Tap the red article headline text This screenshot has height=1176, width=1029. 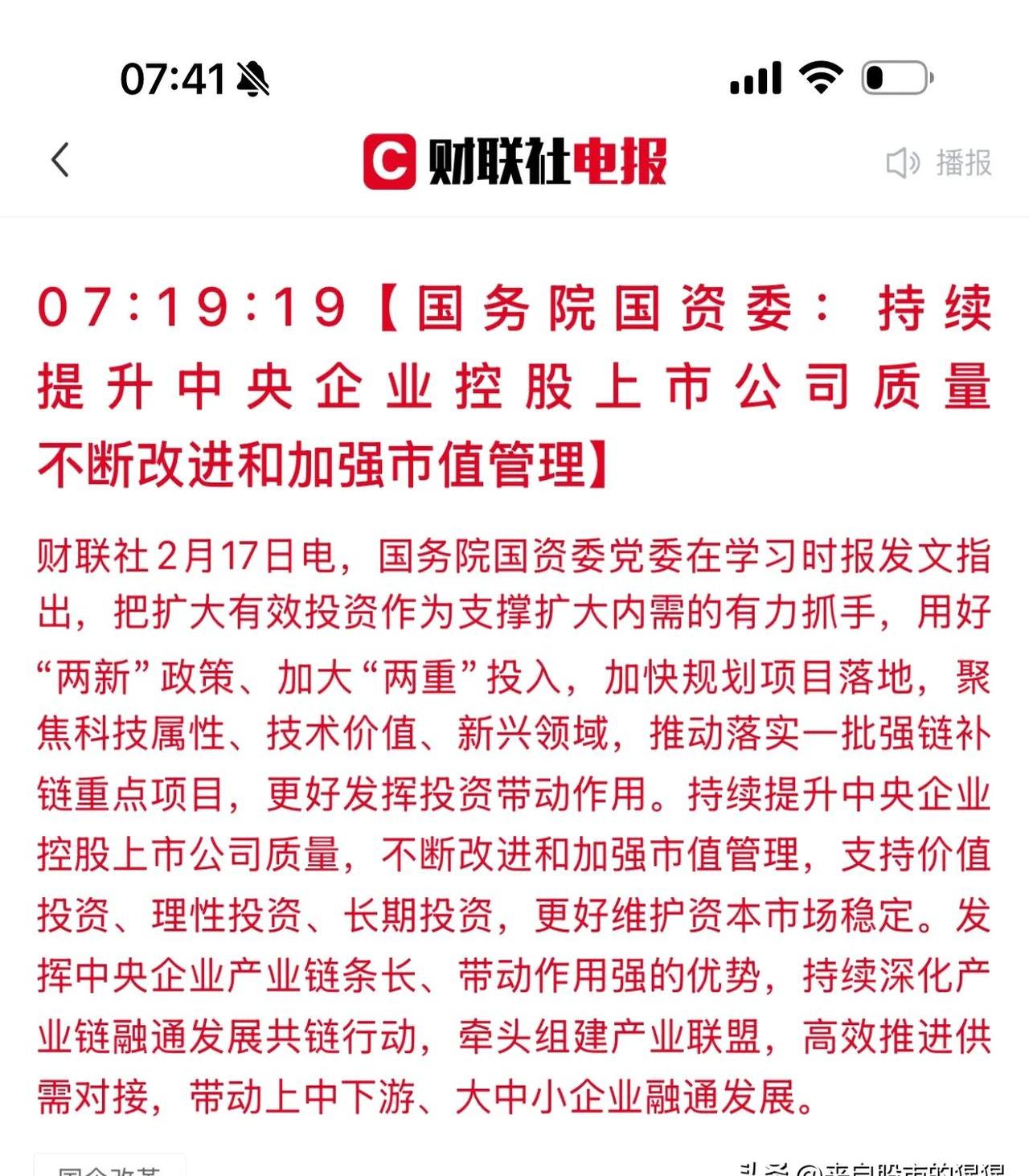(x=514, y=383)
